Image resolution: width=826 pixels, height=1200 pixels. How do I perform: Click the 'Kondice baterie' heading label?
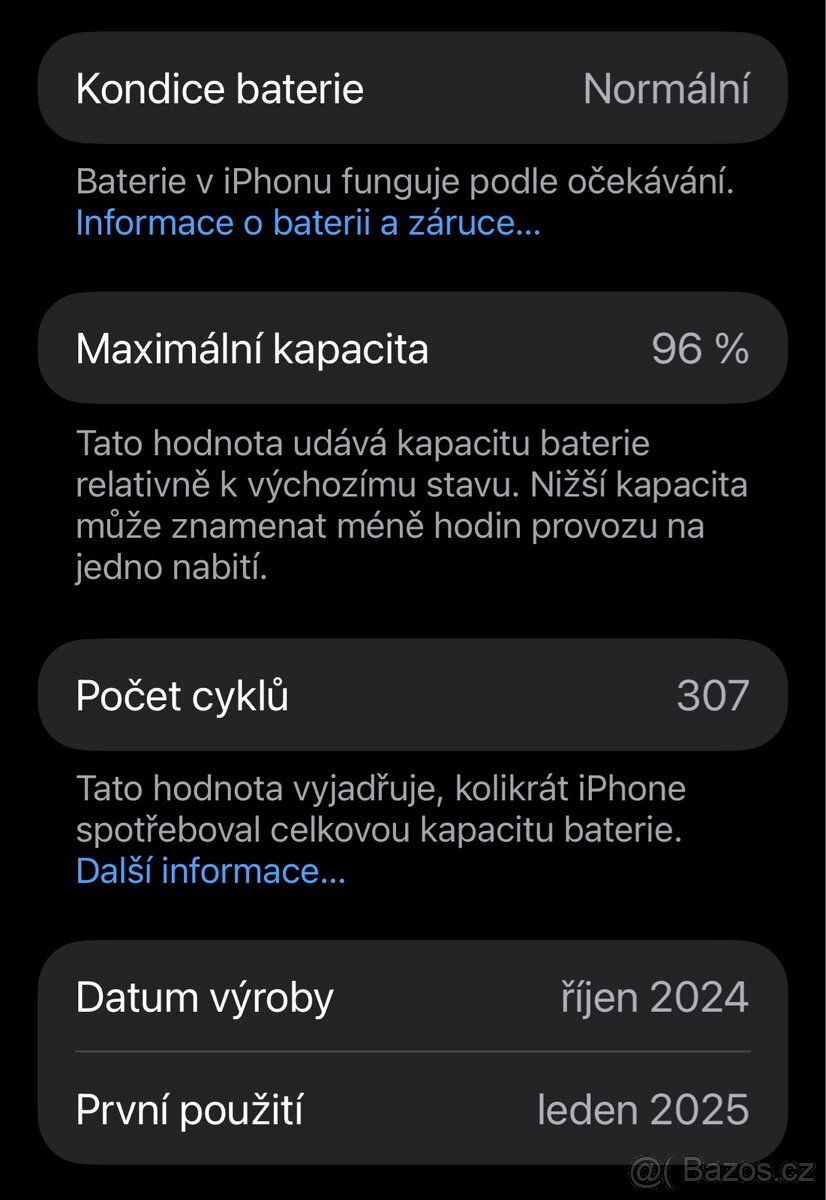click(x=221, y=88)
